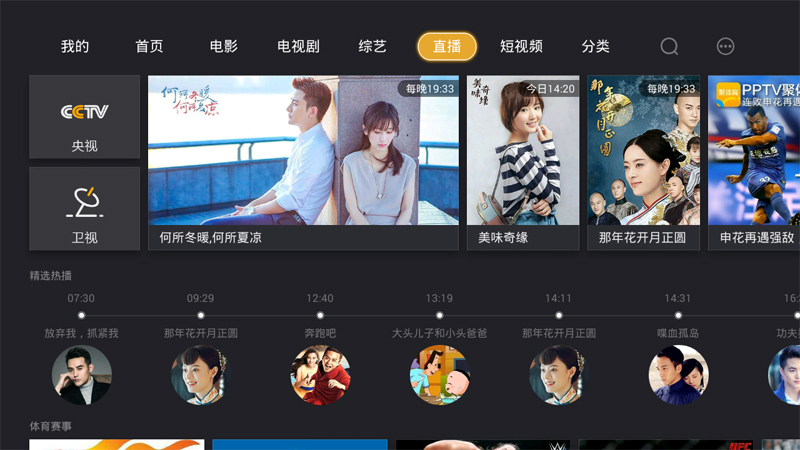The height and width of the screenshot is (450, 800).
Task: Open the 综艺 tab
Action: click(372, 47)
